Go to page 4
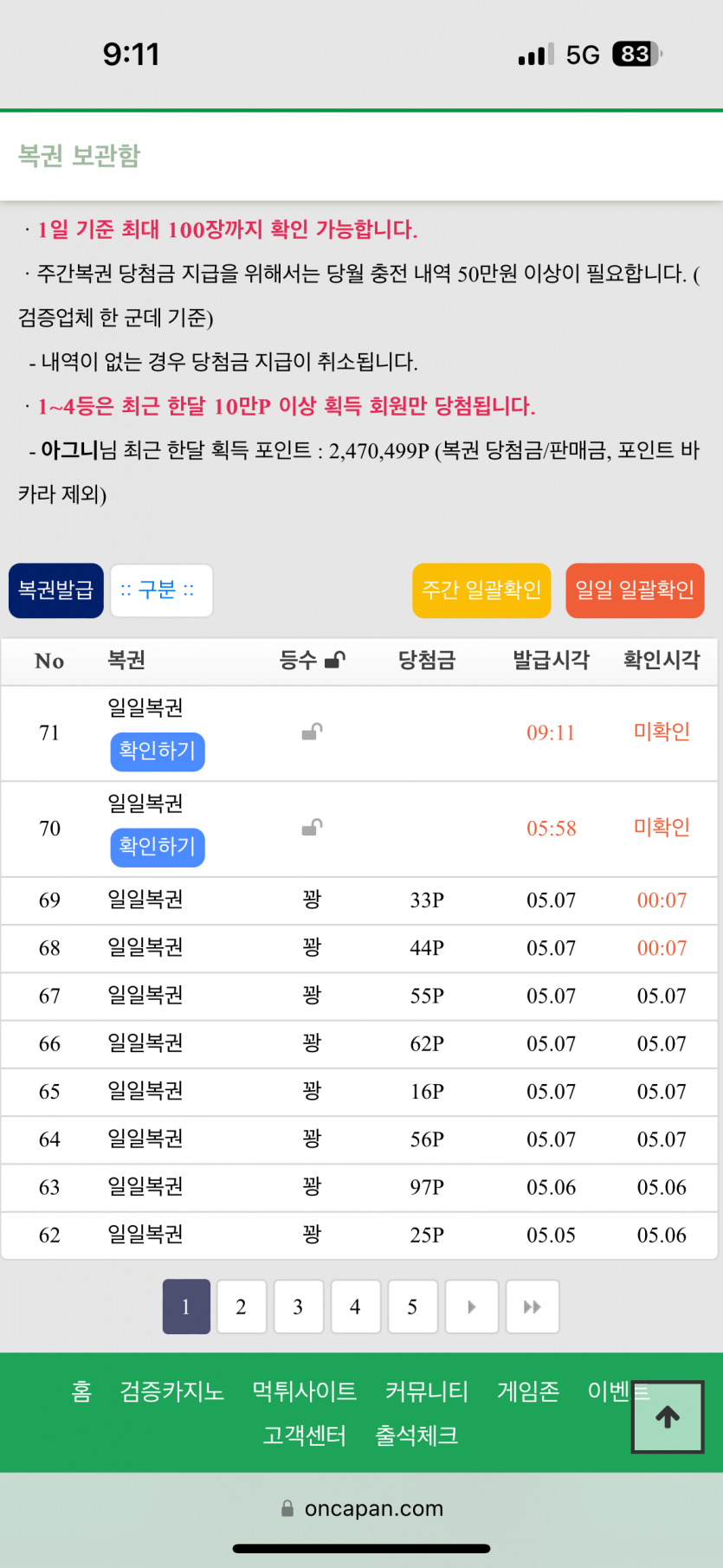The image size is (723, 1568). coord(355,1307)
